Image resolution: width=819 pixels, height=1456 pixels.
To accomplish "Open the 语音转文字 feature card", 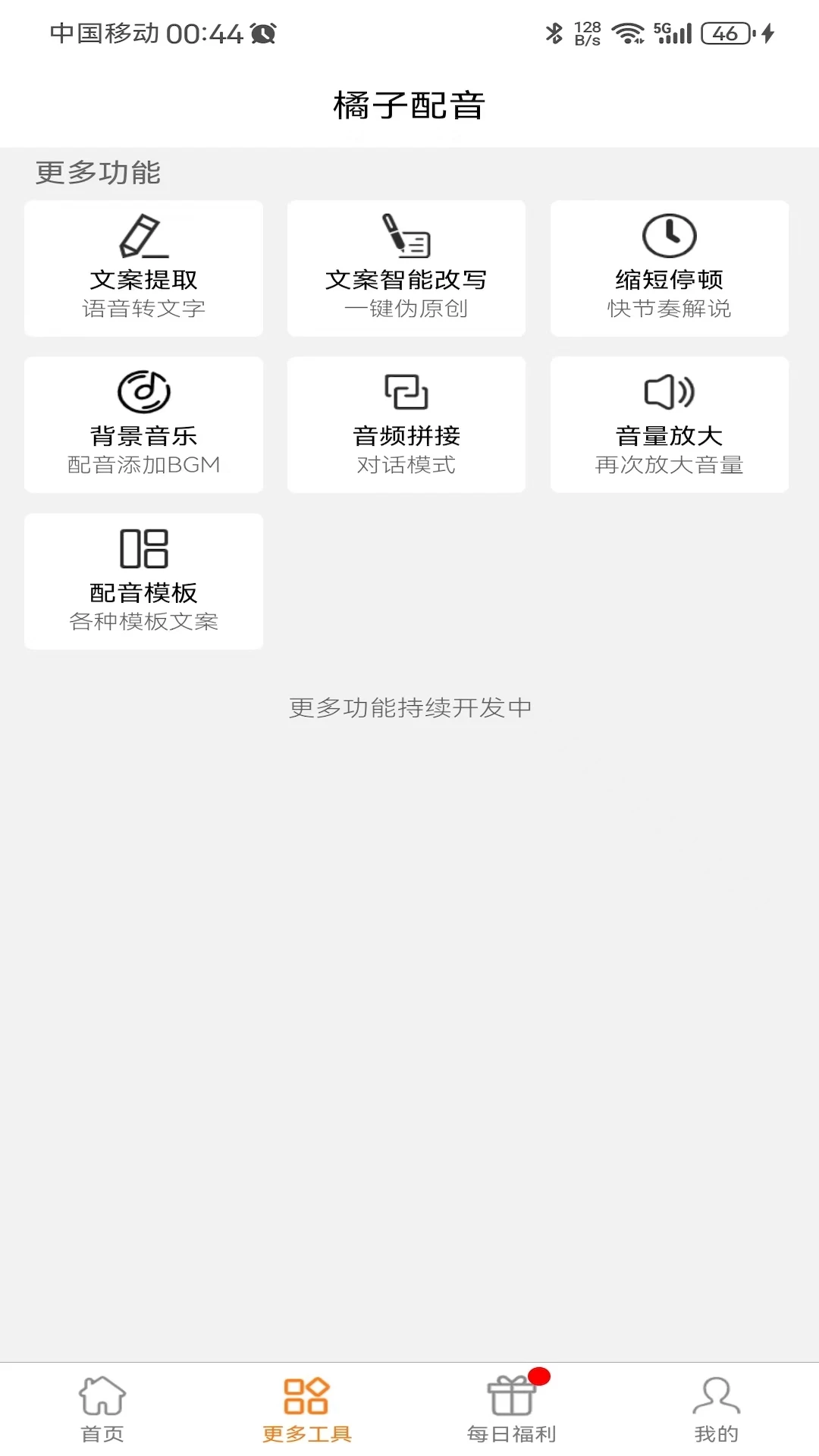I will click(143, 308).
